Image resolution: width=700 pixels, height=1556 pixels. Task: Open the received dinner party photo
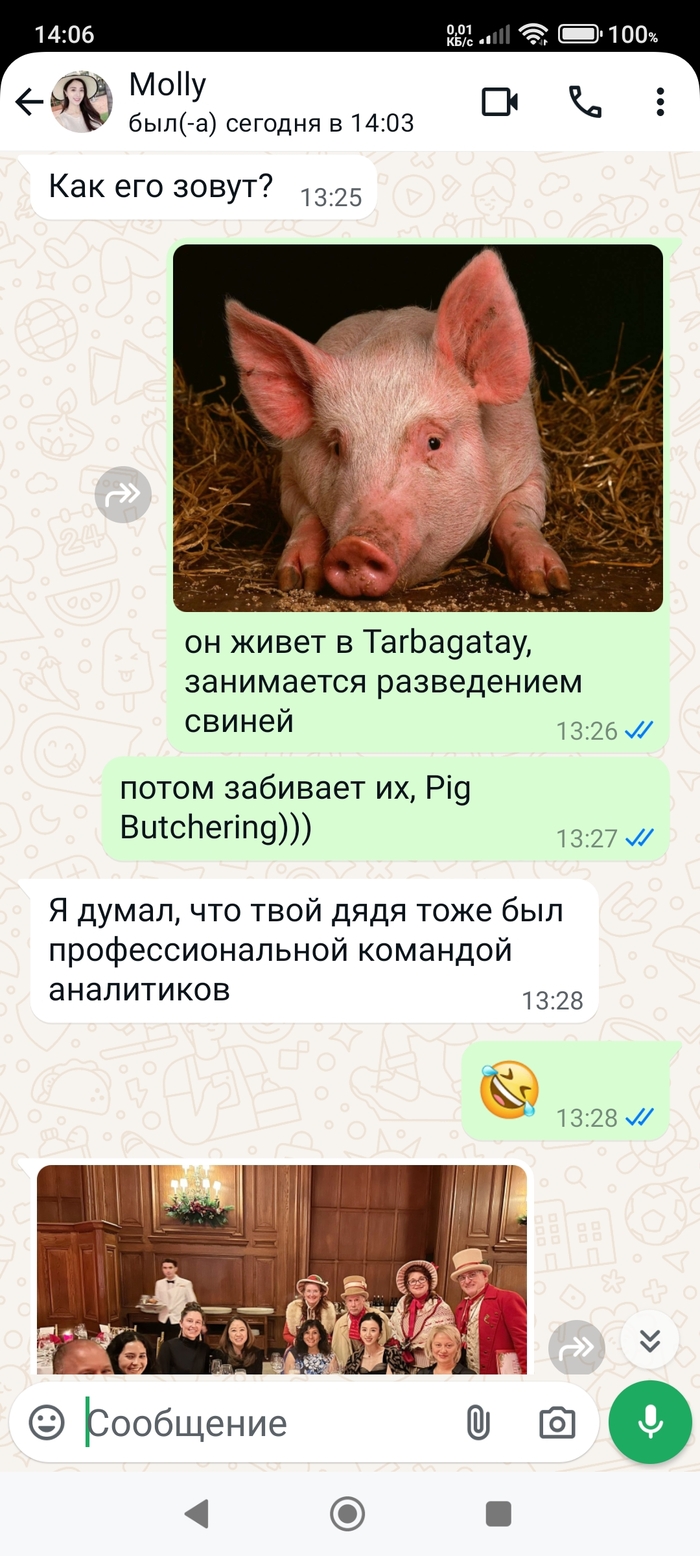coord(281,1268)
